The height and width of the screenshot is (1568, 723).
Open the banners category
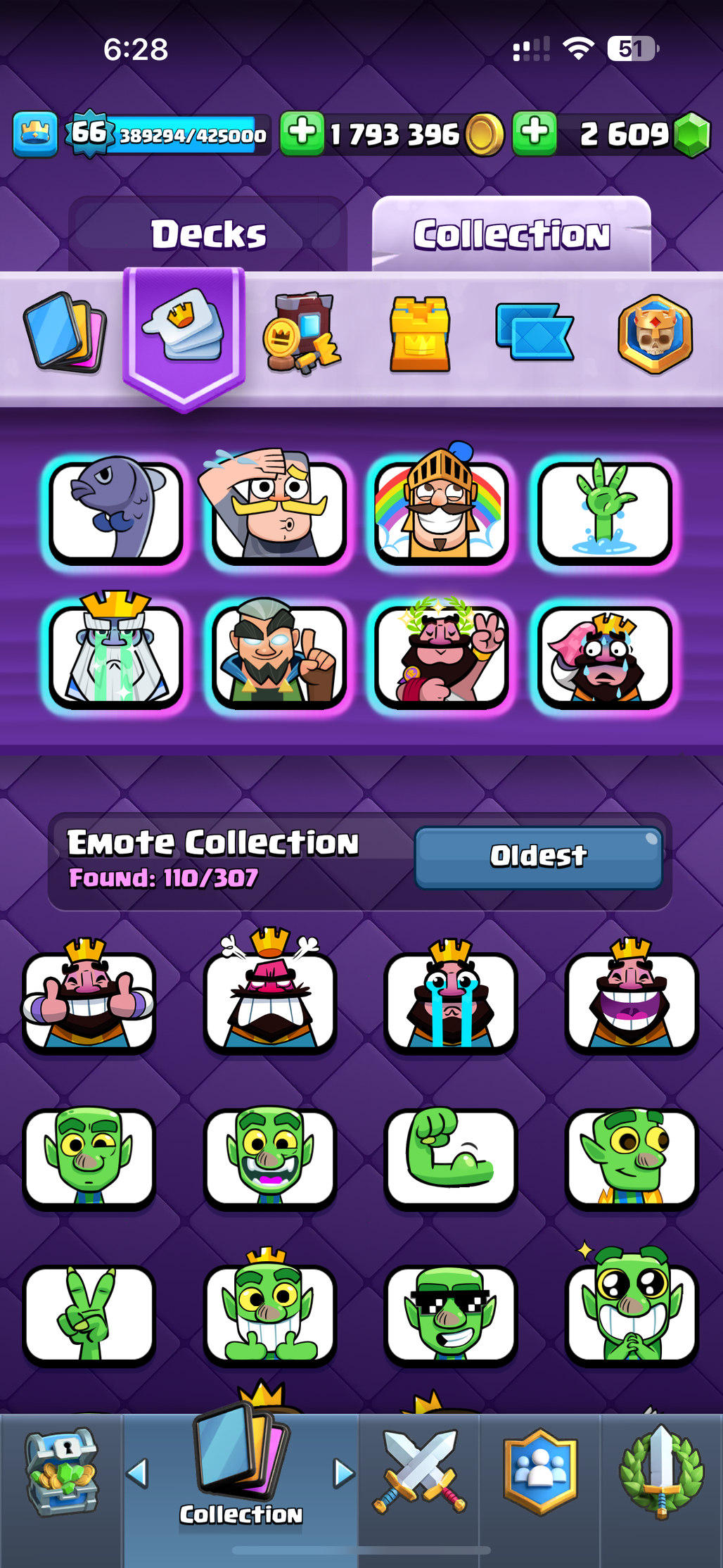[535, 331]
